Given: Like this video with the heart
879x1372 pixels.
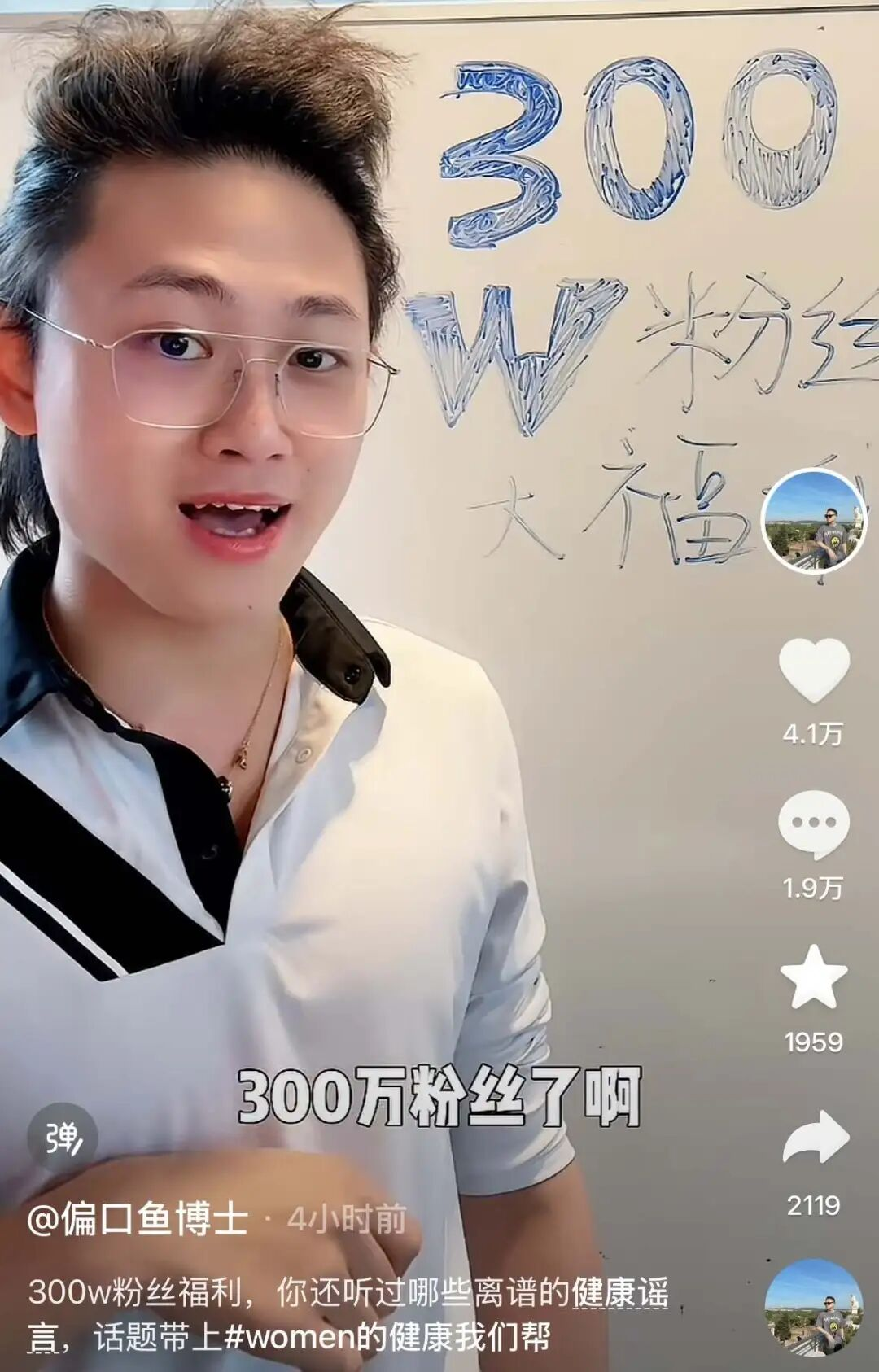Looking at the screenshot, I should coord(814,670).
